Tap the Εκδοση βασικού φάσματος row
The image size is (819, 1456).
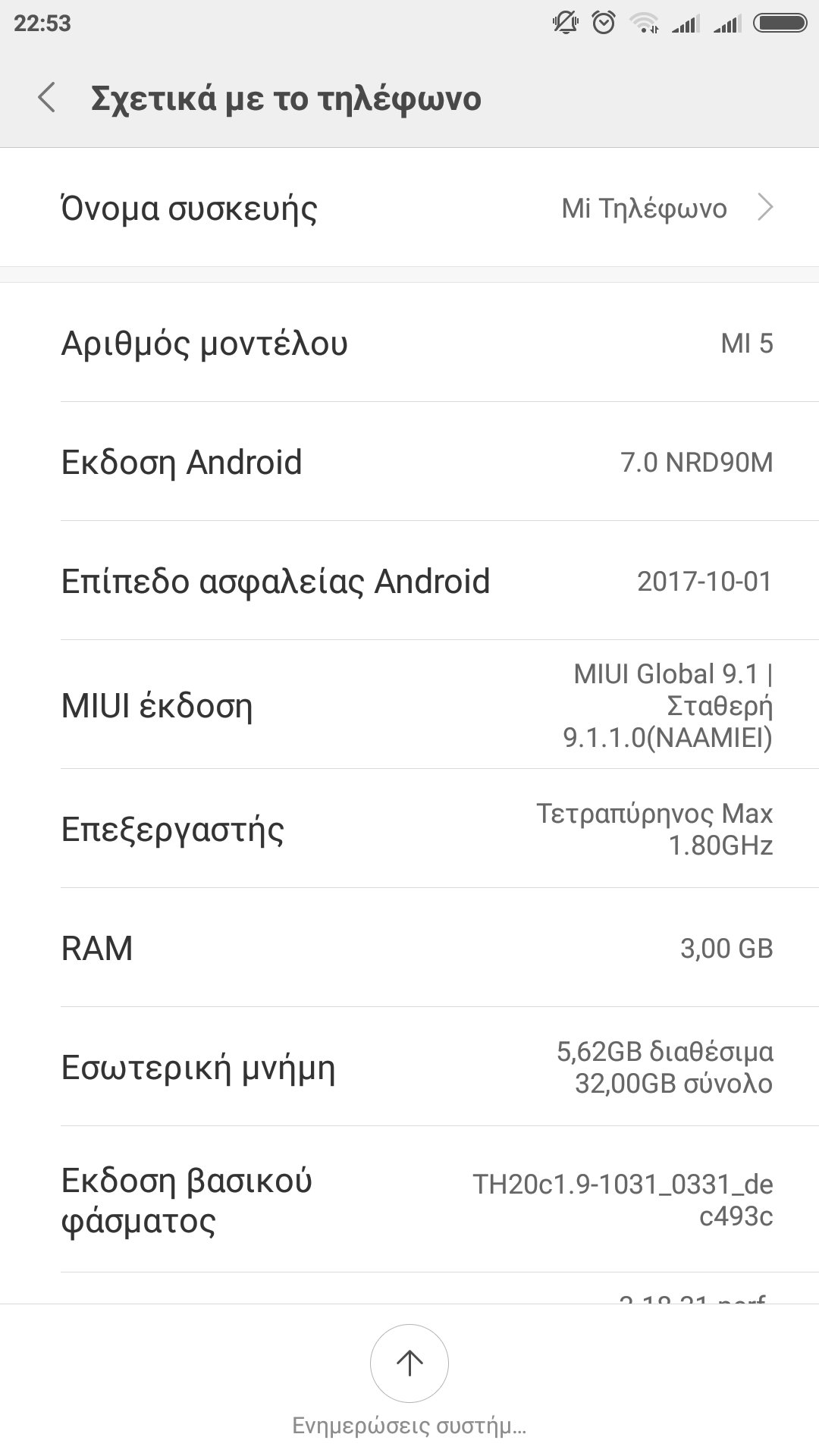[x=409, y=1200]
